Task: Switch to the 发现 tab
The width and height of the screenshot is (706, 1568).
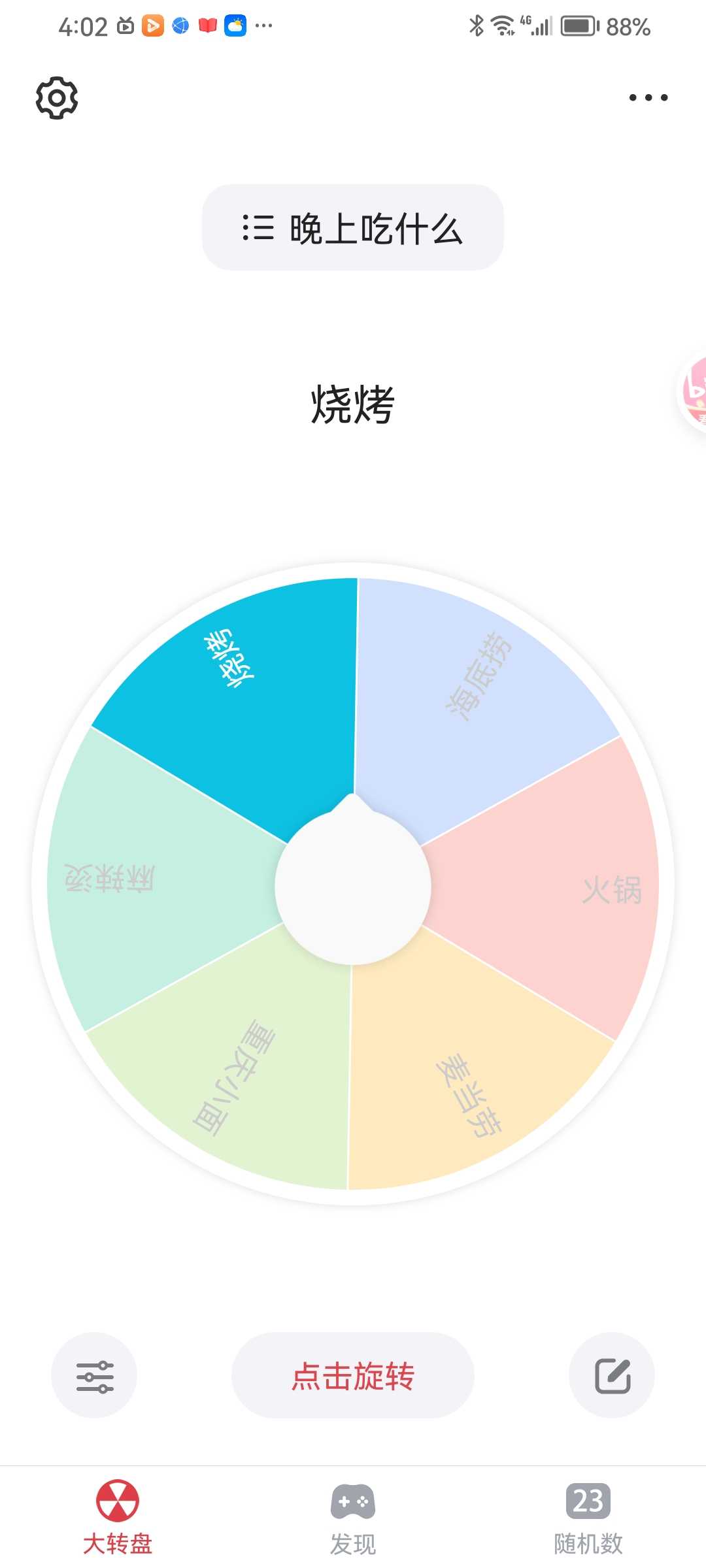Action: [353, 1518]
